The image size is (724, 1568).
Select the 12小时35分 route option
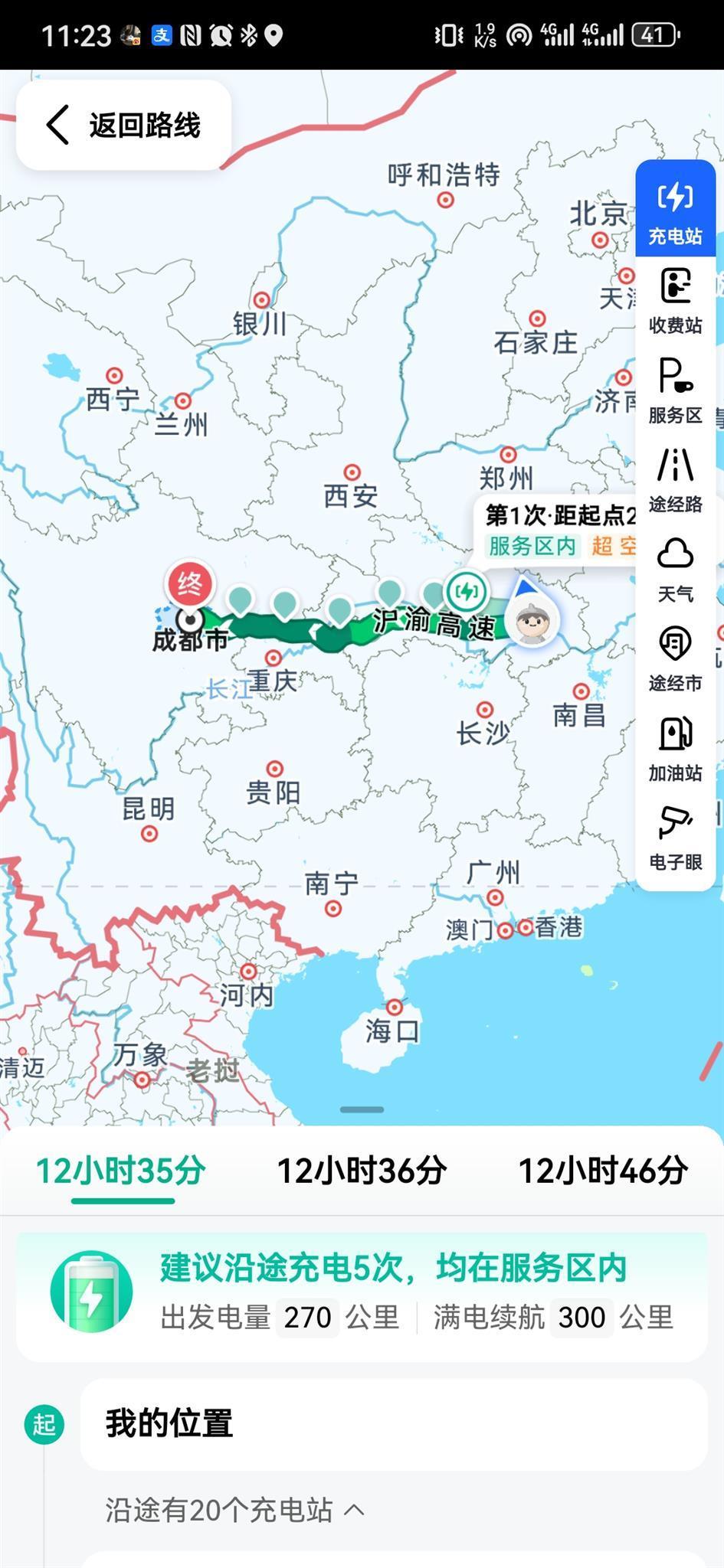(x=121, y=1171)
